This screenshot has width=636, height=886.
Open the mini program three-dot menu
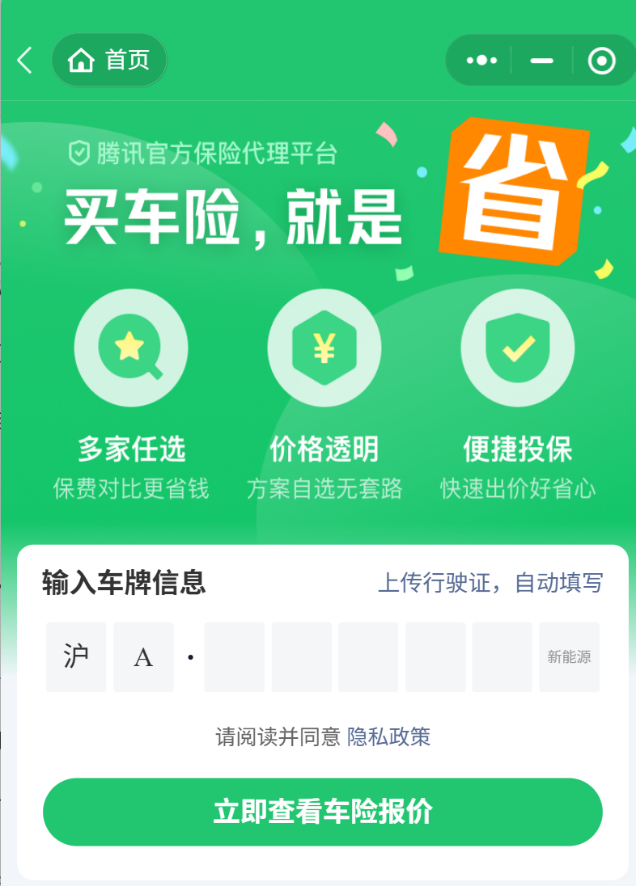tap(481, 61)
